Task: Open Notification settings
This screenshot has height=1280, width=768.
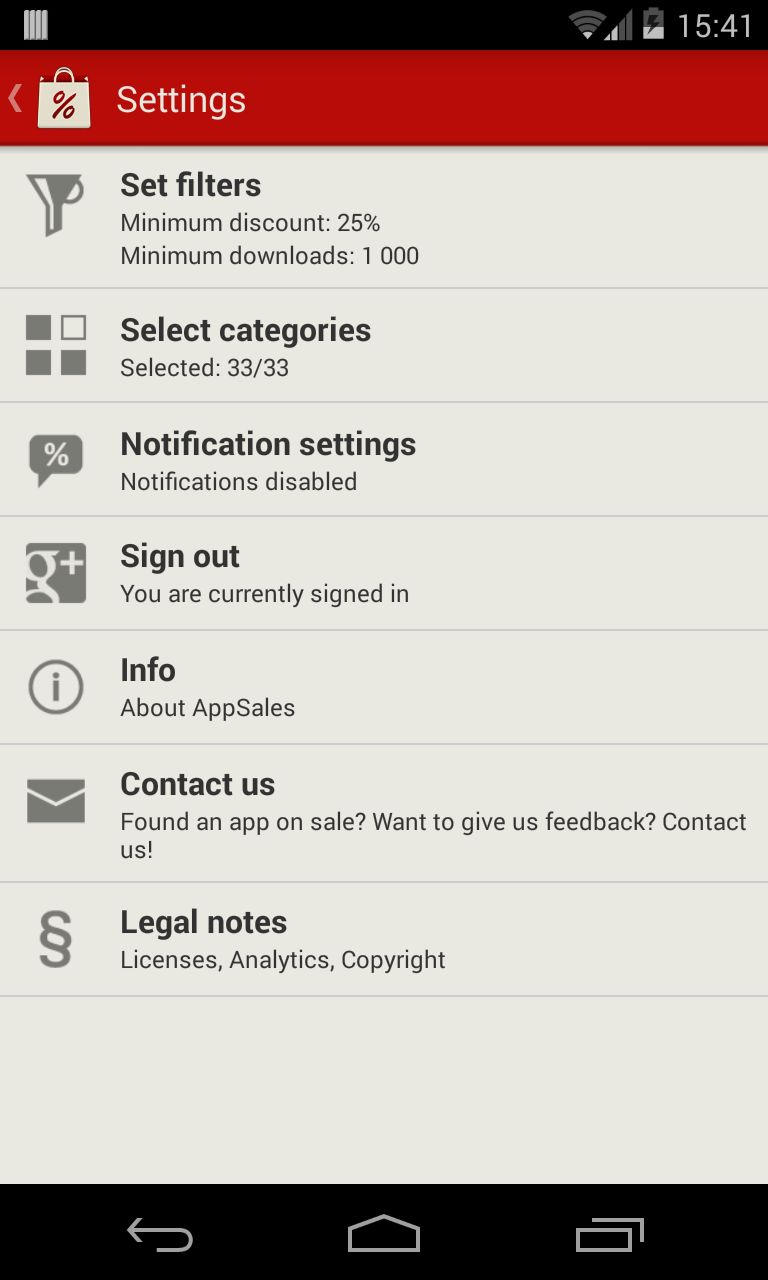Action: pyautogui.click(x=384, y=460)
